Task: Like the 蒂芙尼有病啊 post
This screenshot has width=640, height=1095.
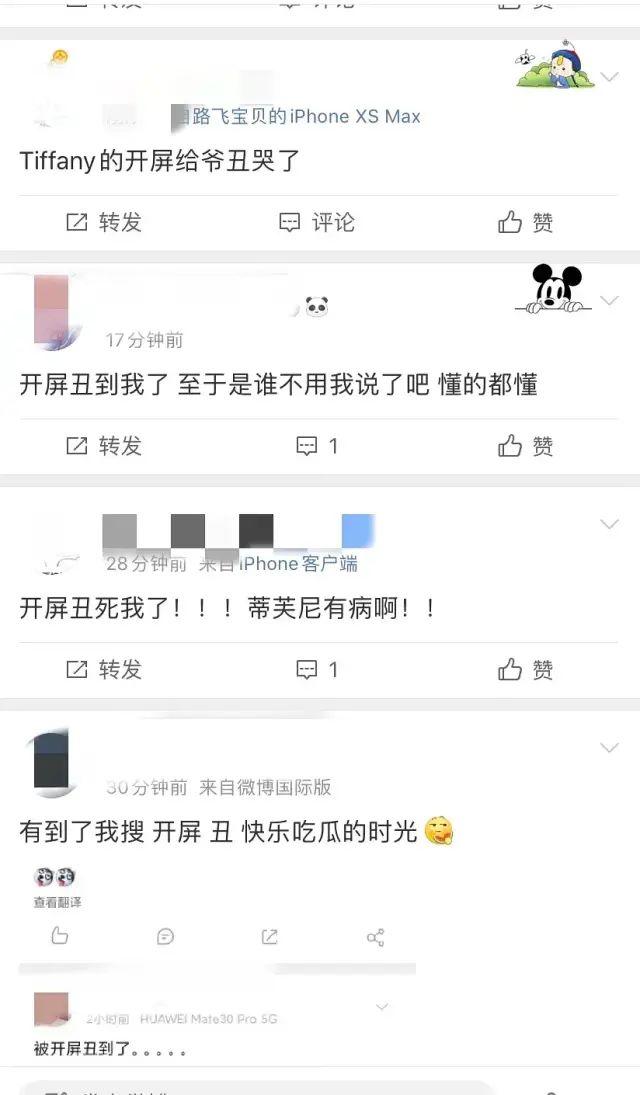Action: coord(525,669)
